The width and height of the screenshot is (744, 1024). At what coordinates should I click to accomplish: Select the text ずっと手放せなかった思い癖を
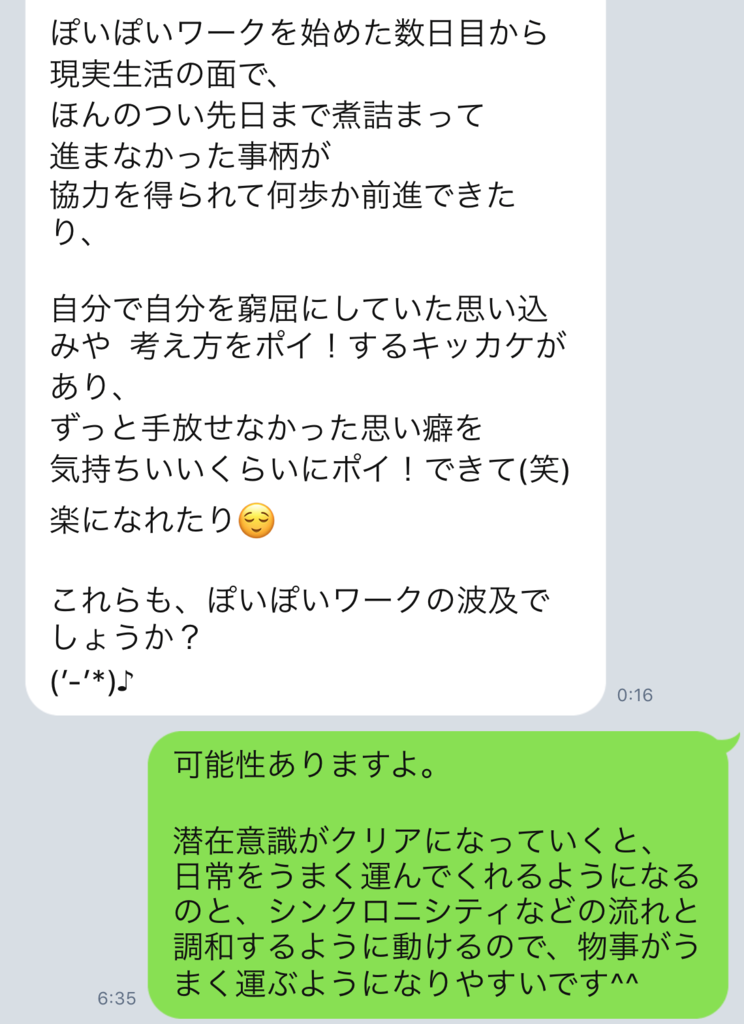(x=260, y=430)
